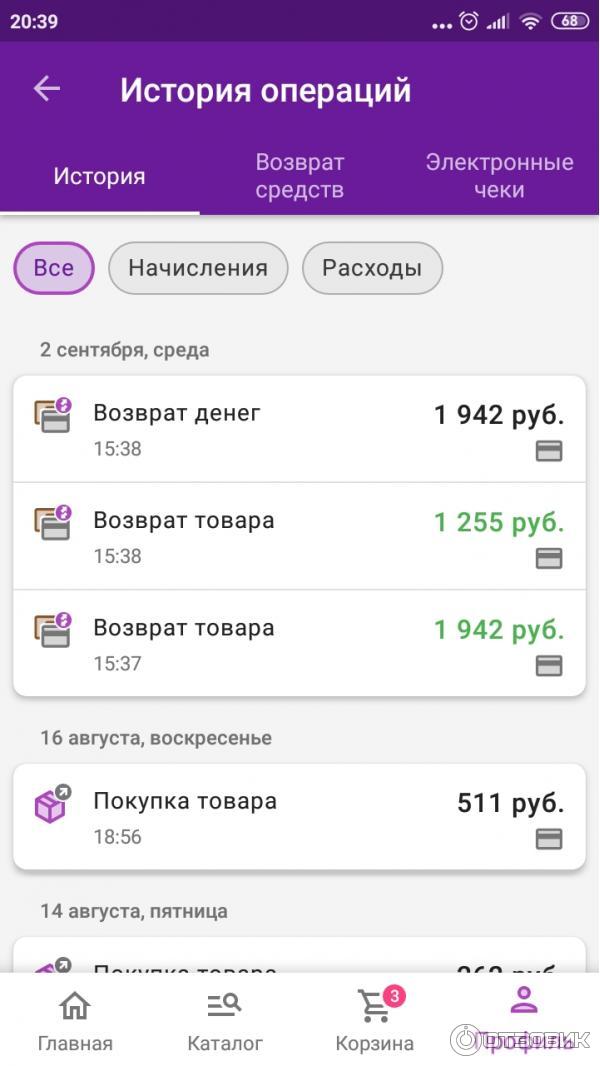This screenshot has height=1066, width=600.
Task: Switch to the Возврат средств tab
Action: (299, 176)
